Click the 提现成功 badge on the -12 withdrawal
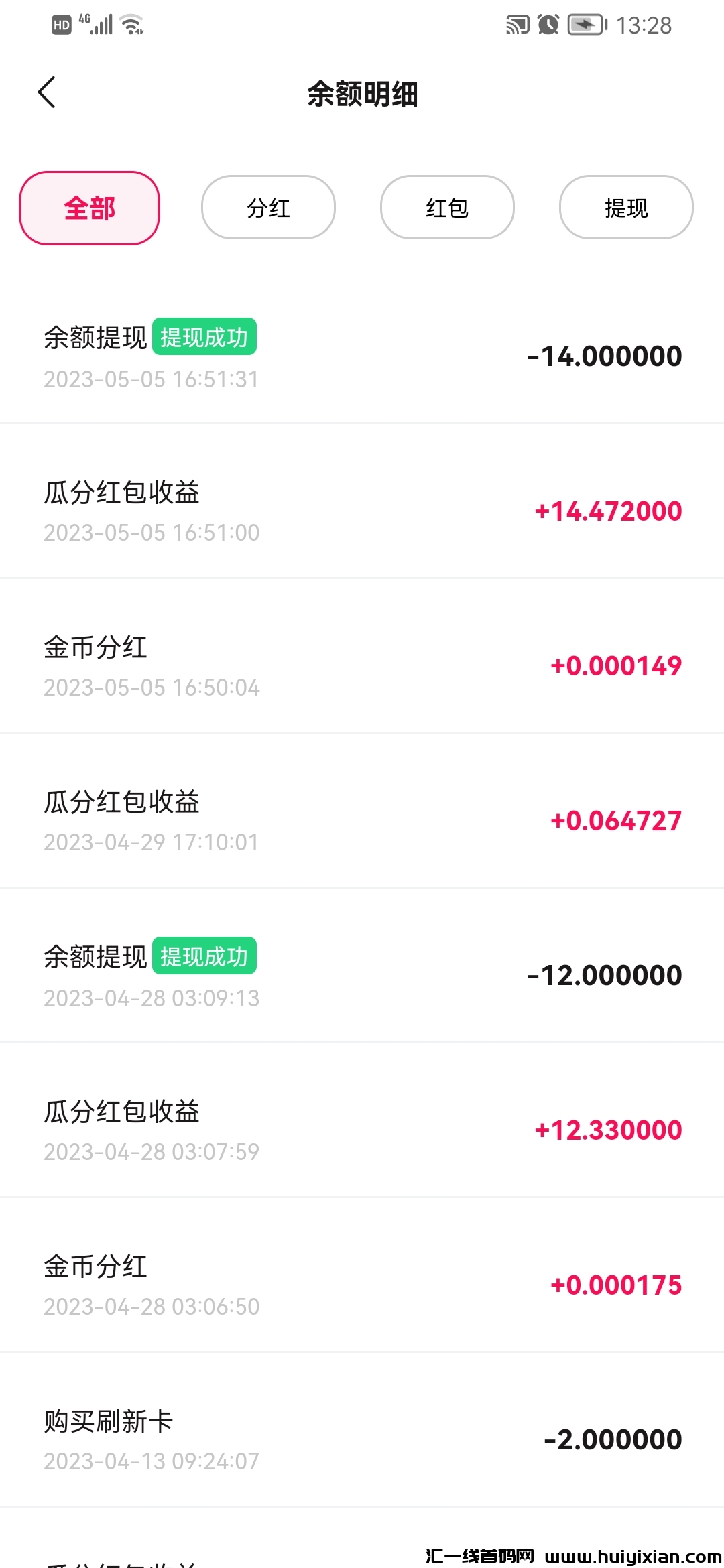This screenshot has width=724, height=1568. [x=205, y=956]
